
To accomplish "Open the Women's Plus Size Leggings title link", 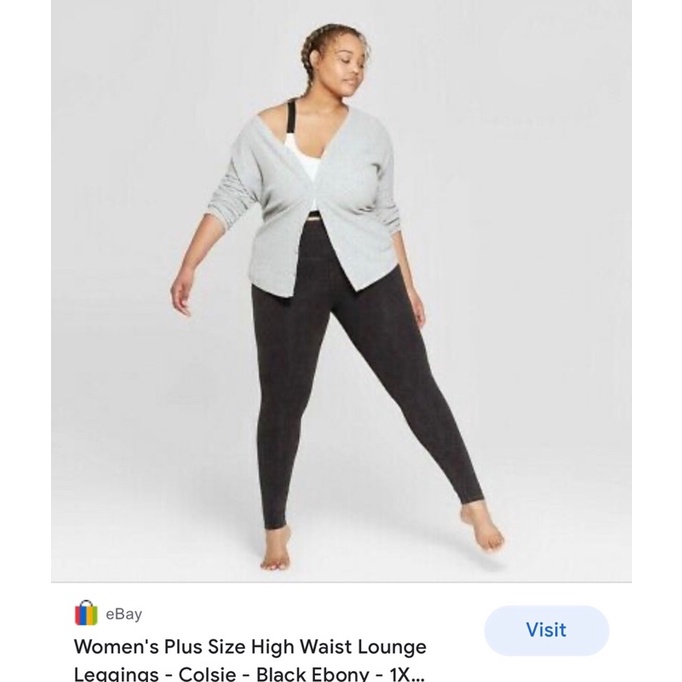I will pos(250,659).
